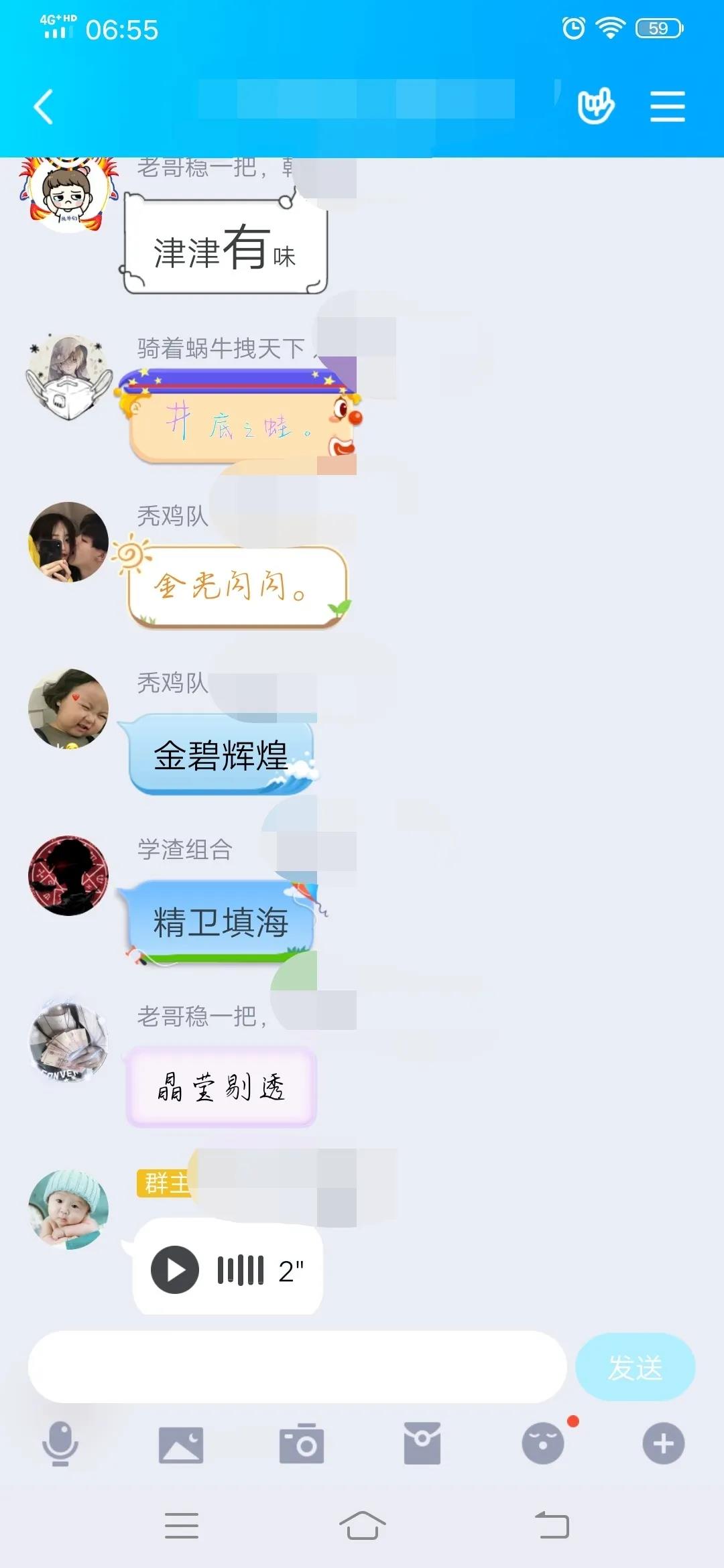Image resolution: width=724 pixels, height=1568 pixels.
Task: Open the group hand gesture icon
Action: pyautogui.click(x=595, y=106)
